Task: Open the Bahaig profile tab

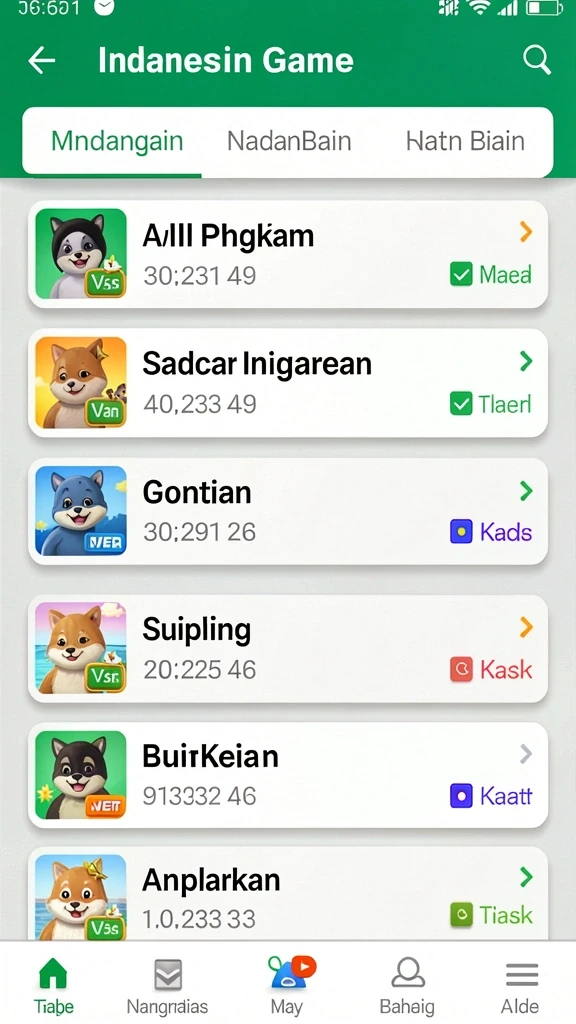Action: pos(408,986)
